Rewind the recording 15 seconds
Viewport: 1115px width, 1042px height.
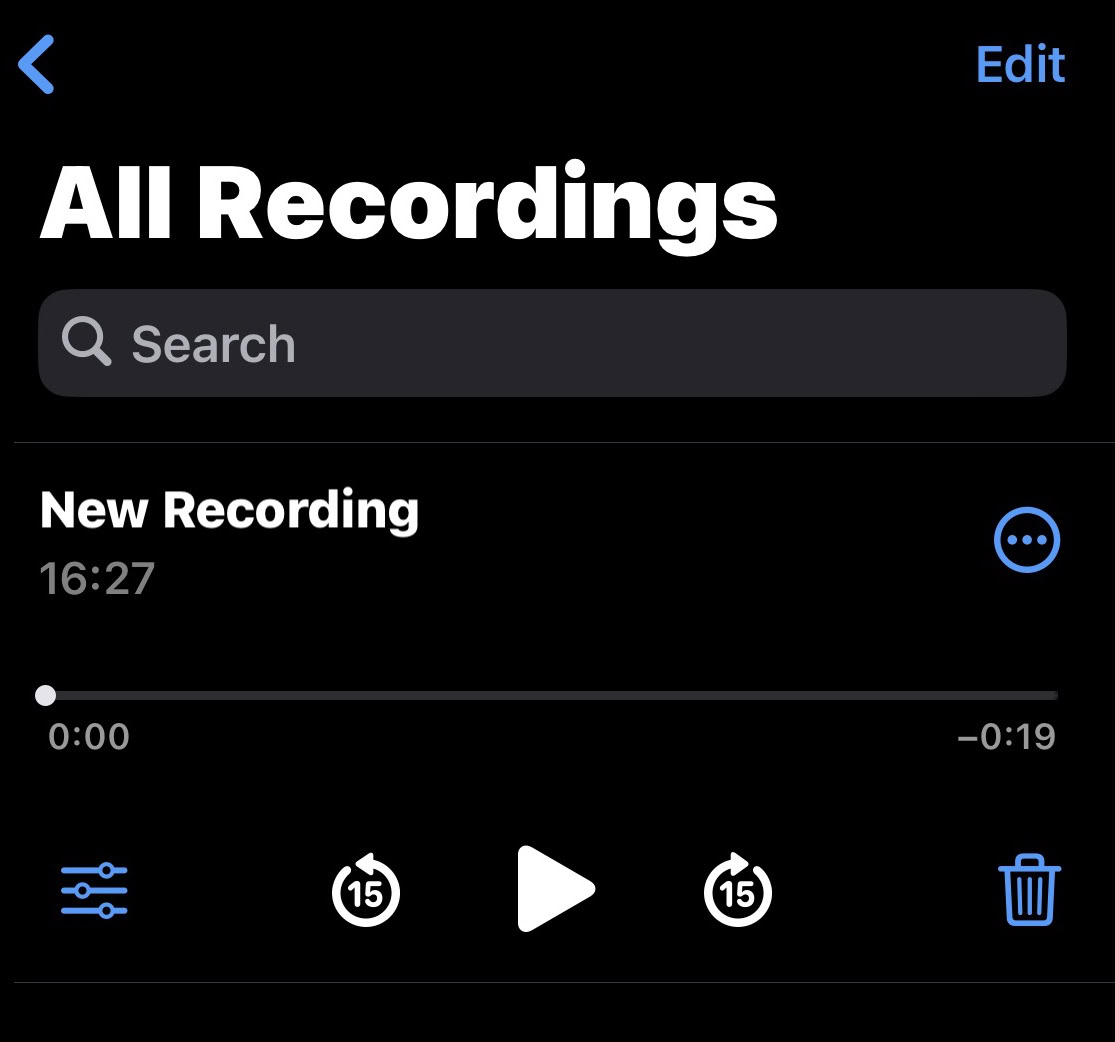point(366,890)
